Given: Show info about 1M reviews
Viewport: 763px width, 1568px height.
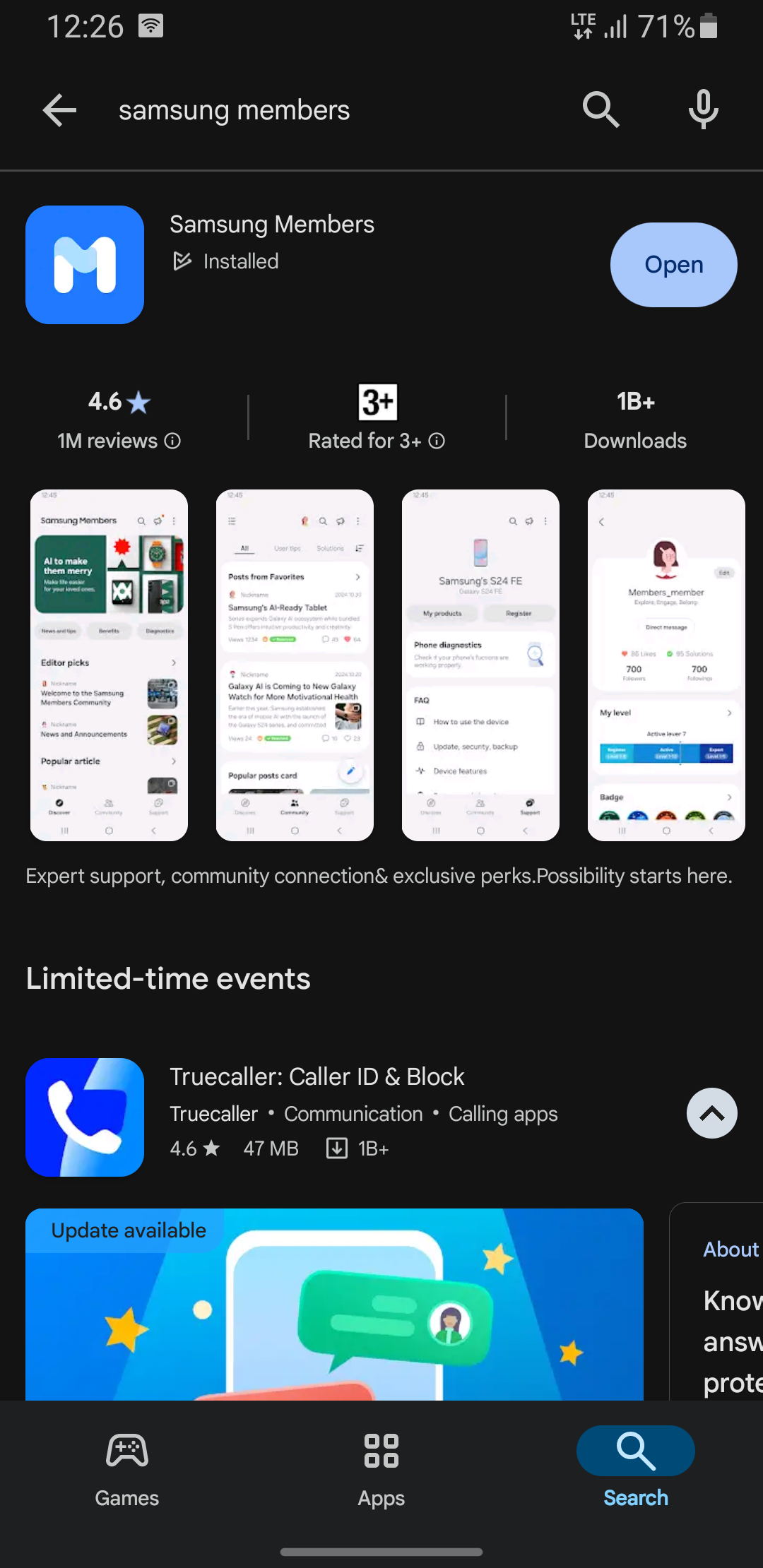Looking at the screenshot, I should [x=173, y=441].
